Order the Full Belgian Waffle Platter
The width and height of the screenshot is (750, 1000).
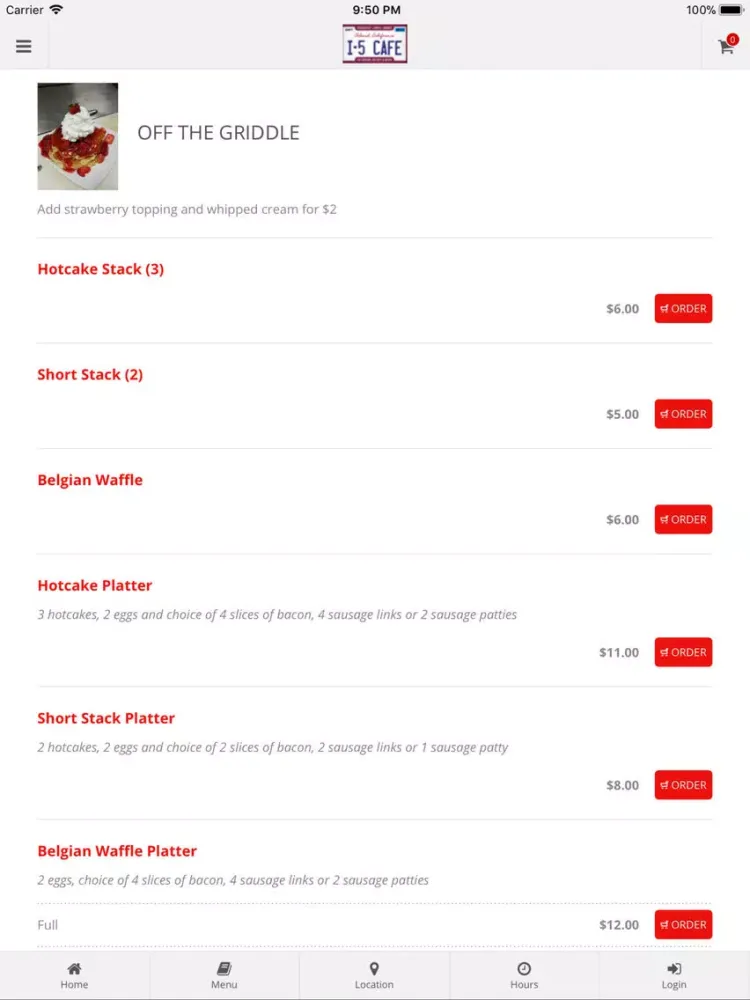coord(683,924)
